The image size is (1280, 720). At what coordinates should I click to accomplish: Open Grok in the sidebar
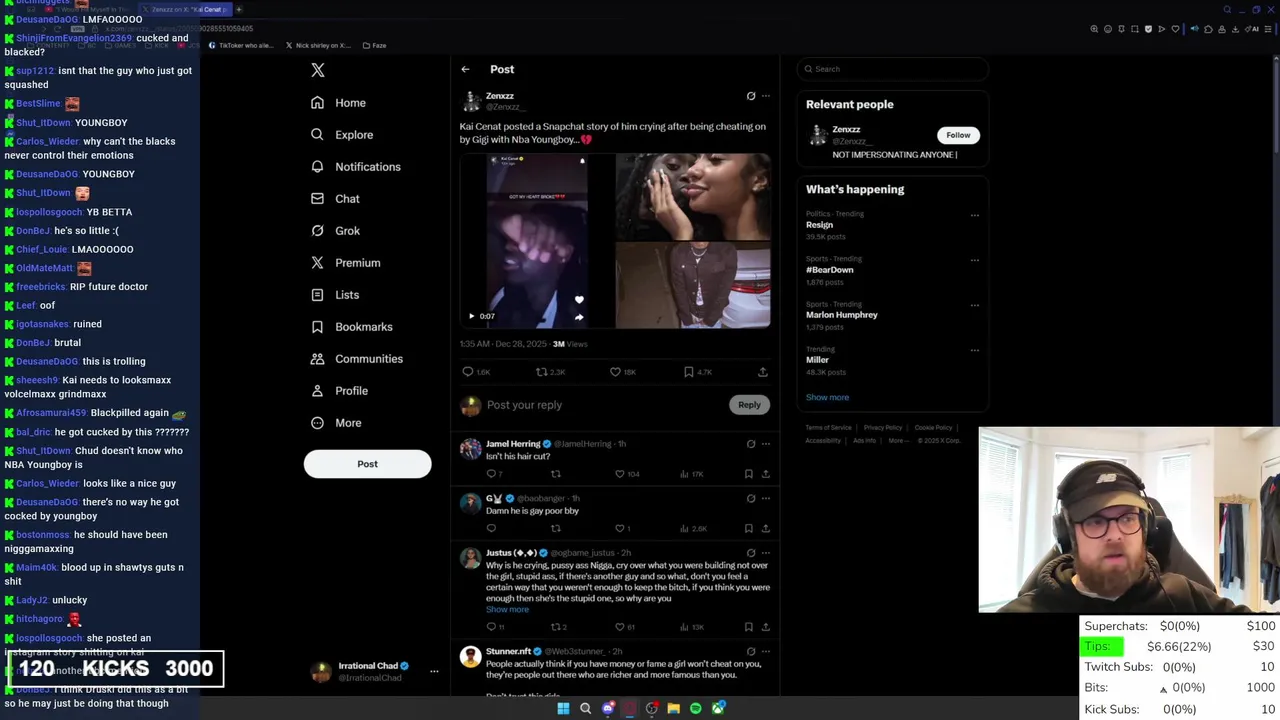[x=335, y=231]
